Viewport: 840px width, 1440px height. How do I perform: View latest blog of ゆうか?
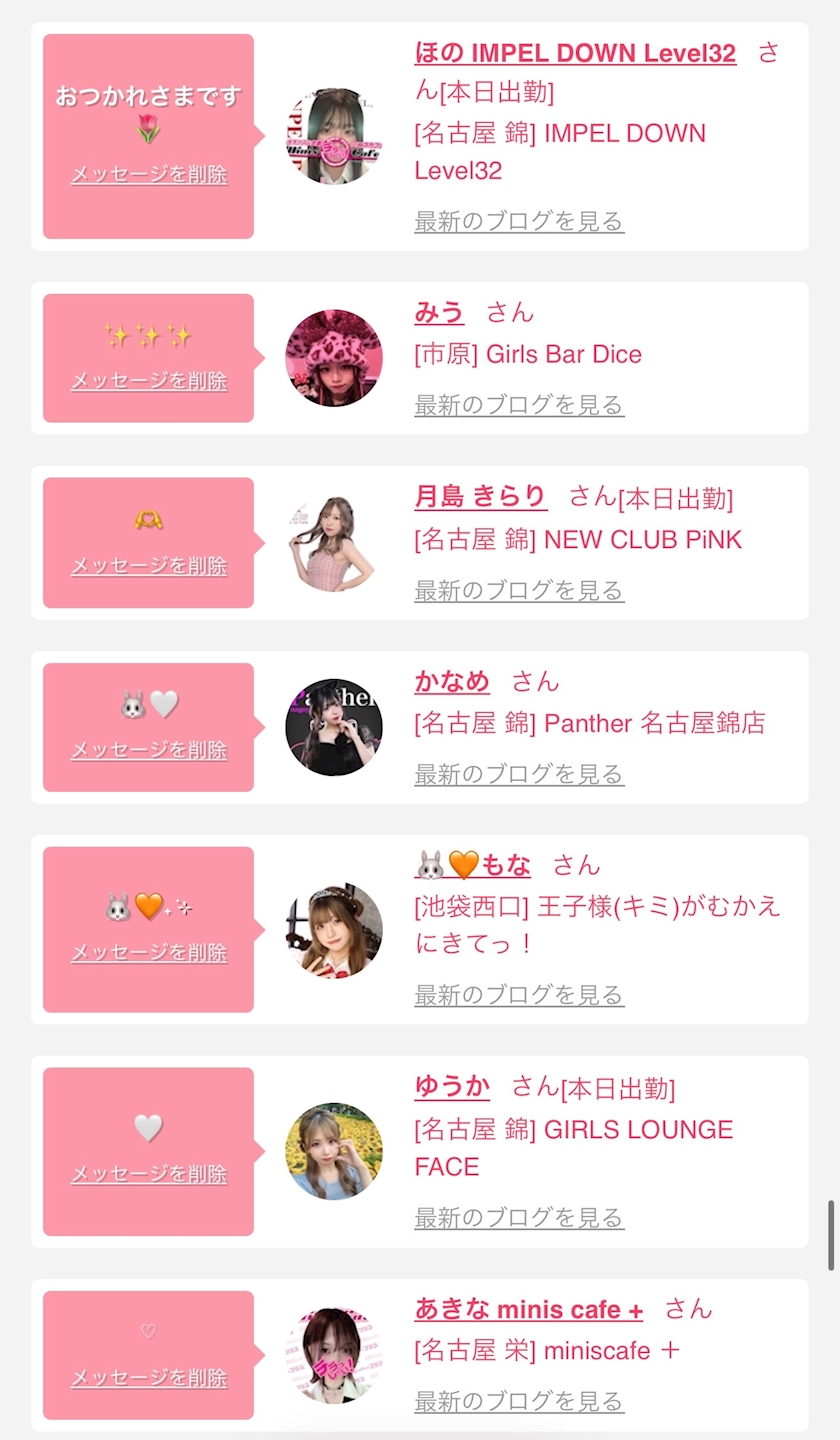[x=519, y=1217]
